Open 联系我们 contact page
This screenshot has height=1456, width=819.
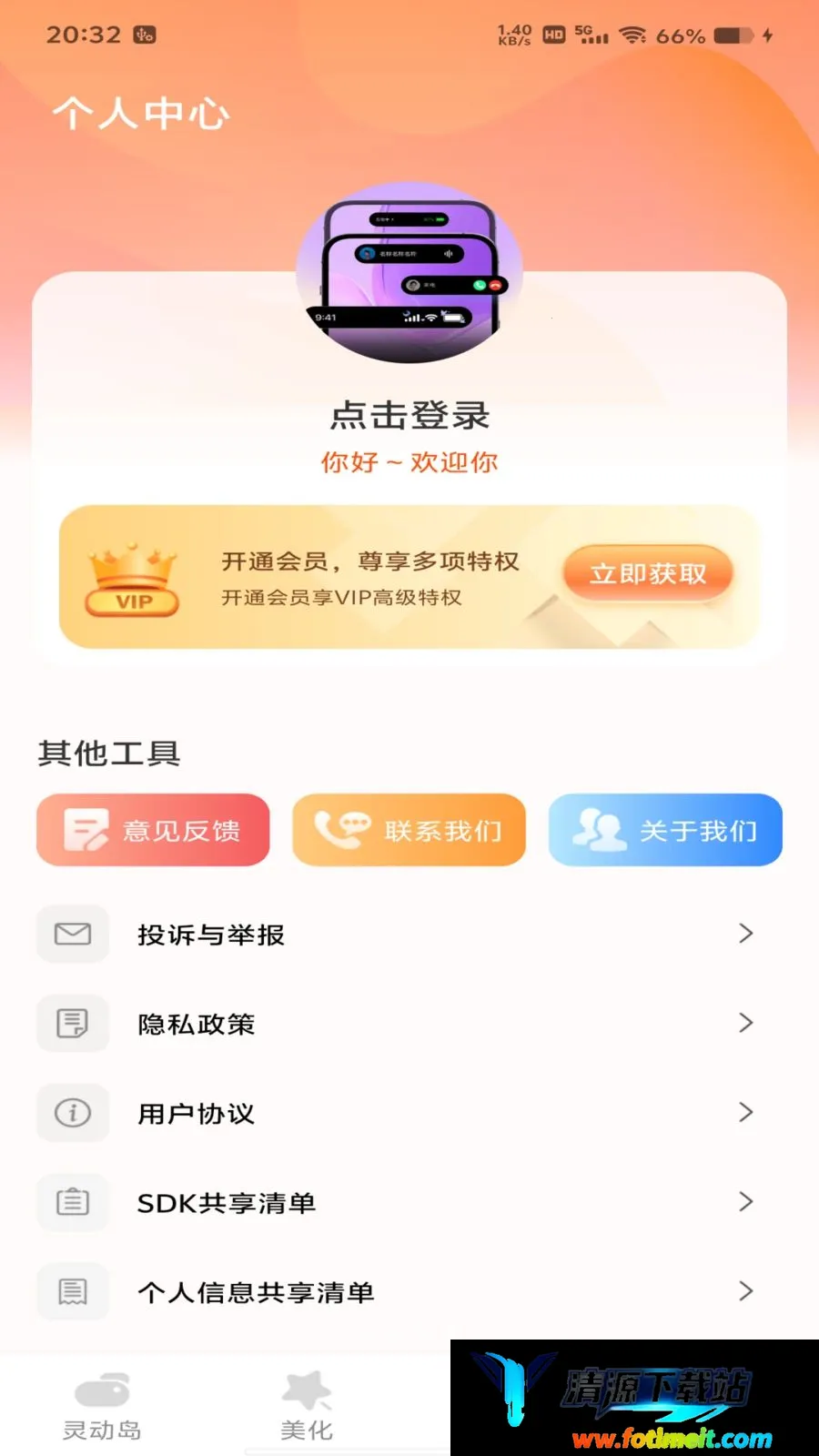[409, 830]
